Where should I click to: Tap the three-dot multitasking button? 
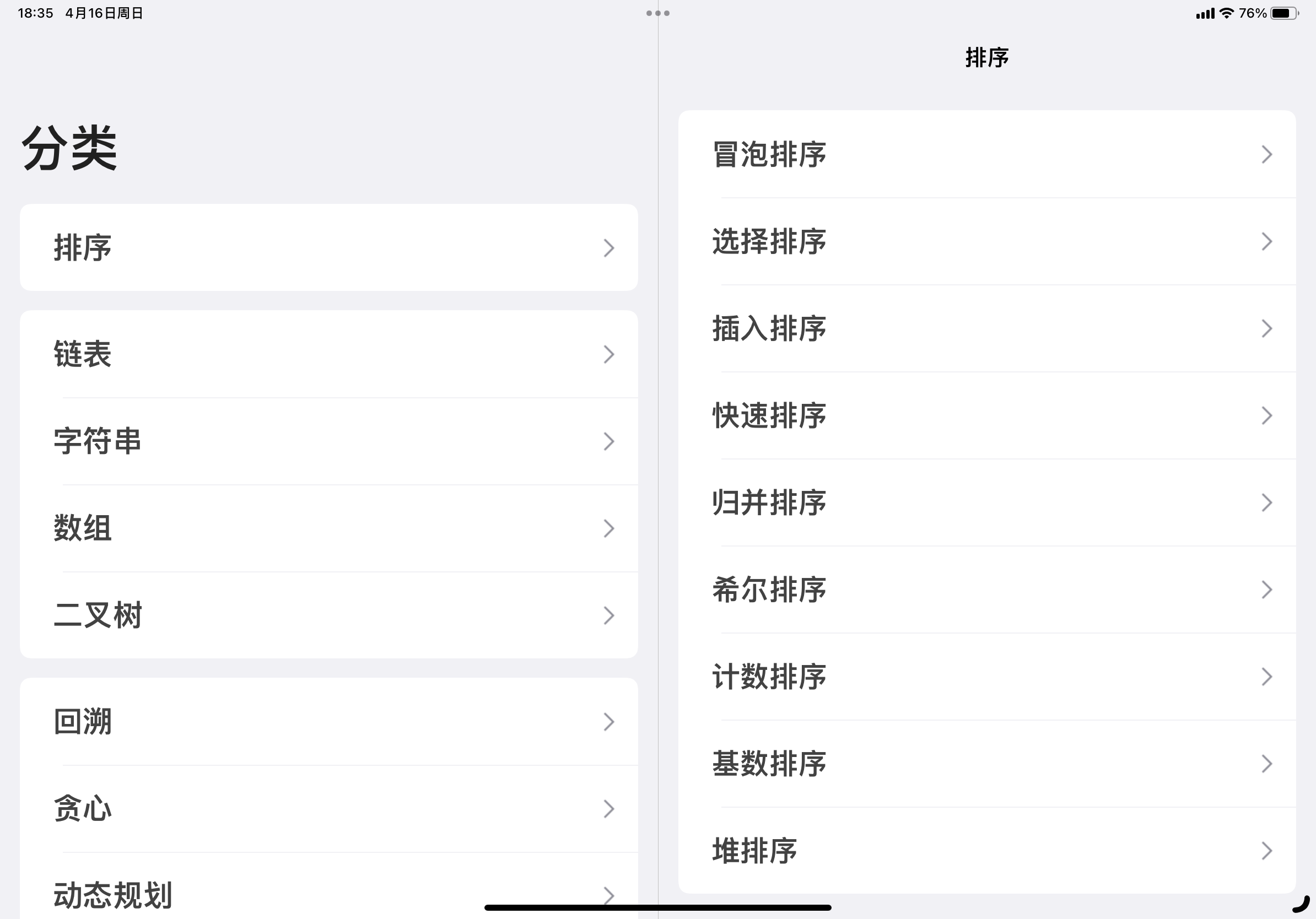coord(657,13)
